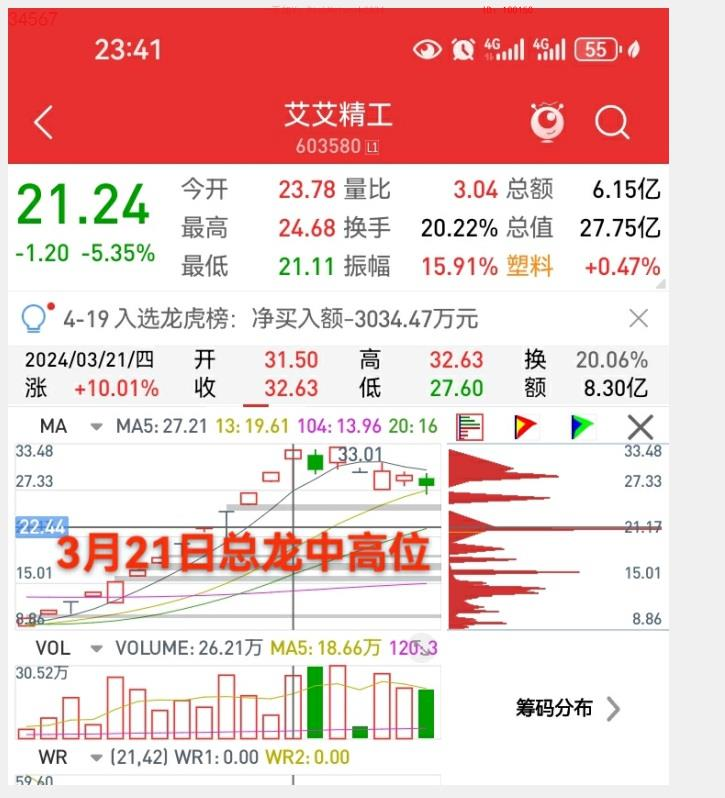Select the red-yellow triangle chip icon

(525, 427)
